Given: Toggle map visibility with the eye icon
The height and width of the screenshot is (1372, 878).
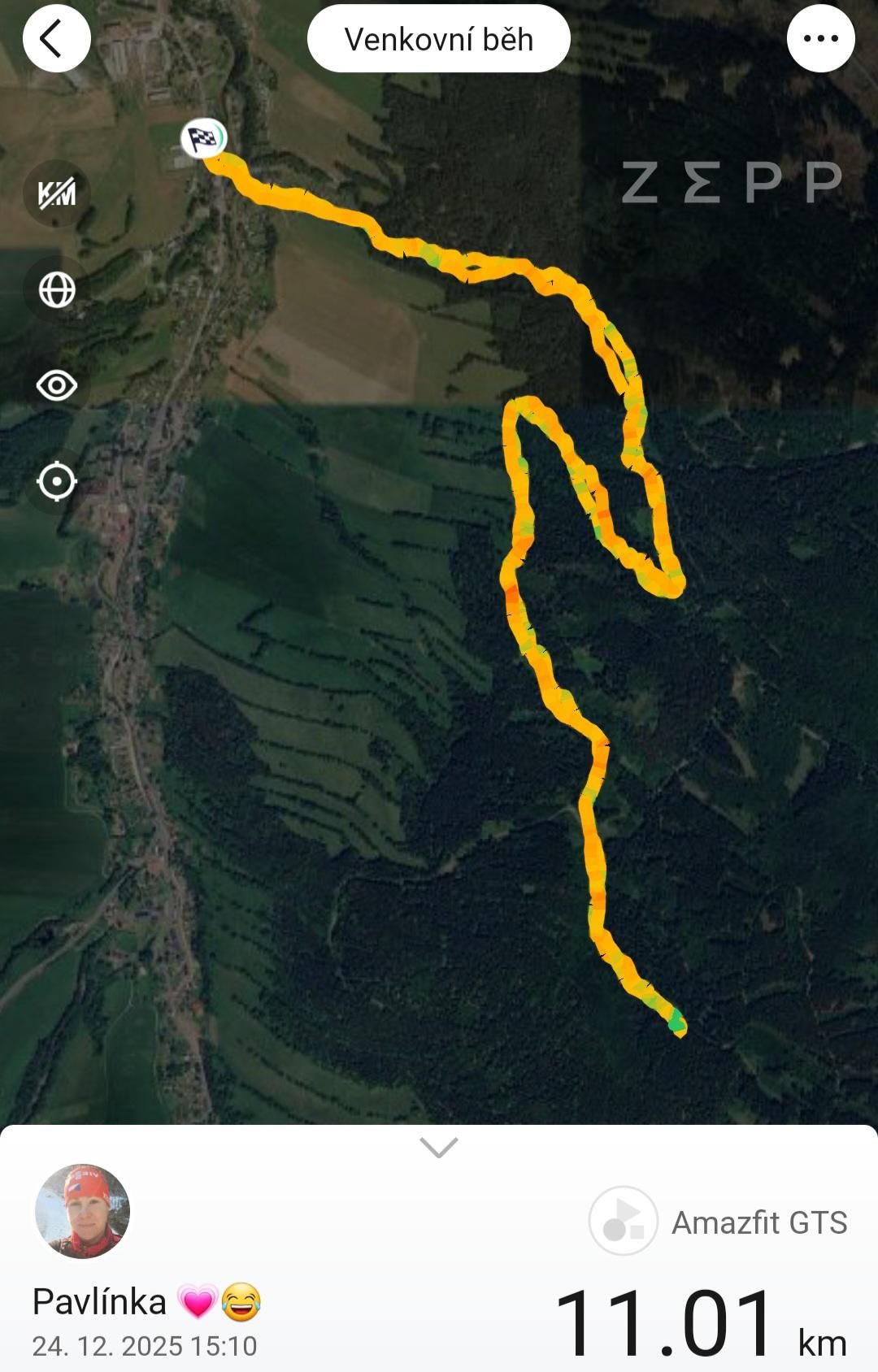Looking at the screenshot, I should click(56, 385).
